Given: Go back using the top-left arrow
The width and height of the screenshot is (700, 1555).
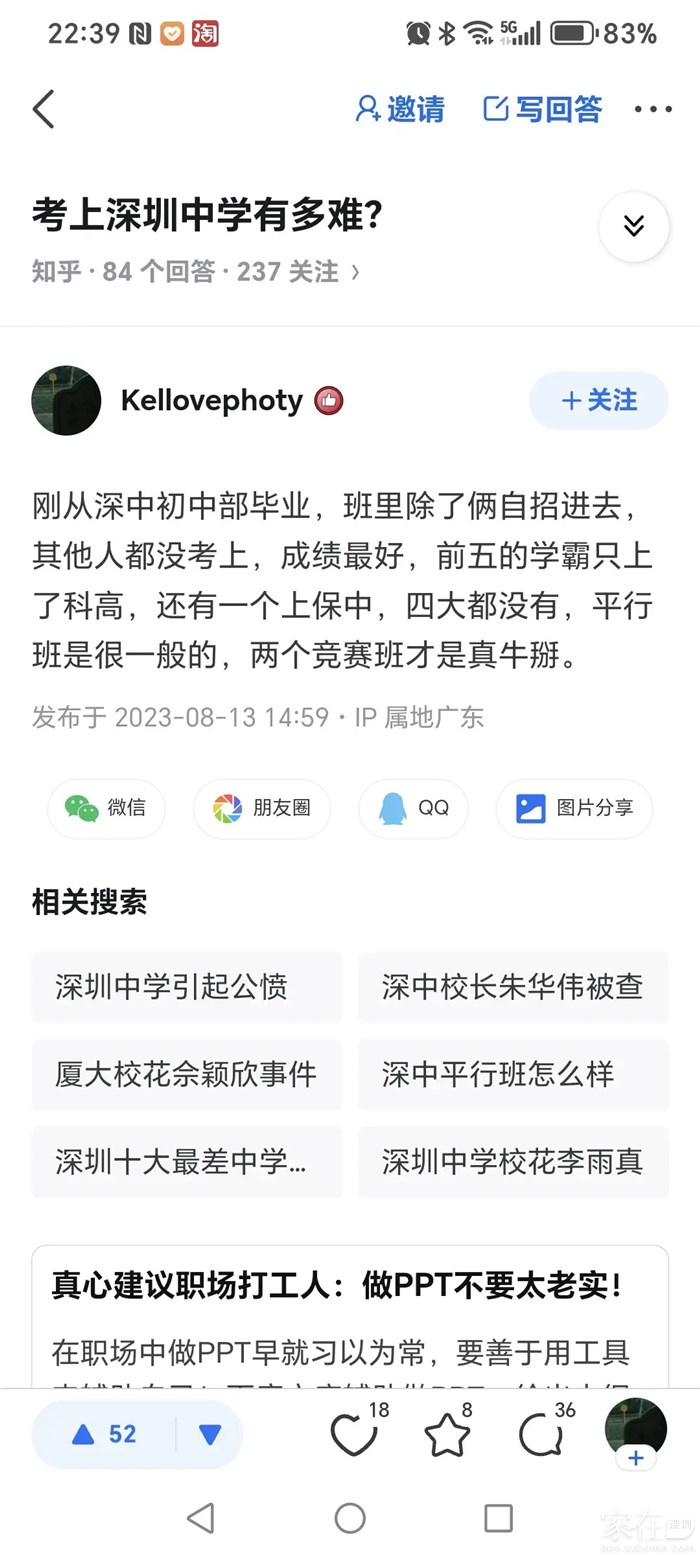Looking at the screenshot, I should click(x=43, y=109).
